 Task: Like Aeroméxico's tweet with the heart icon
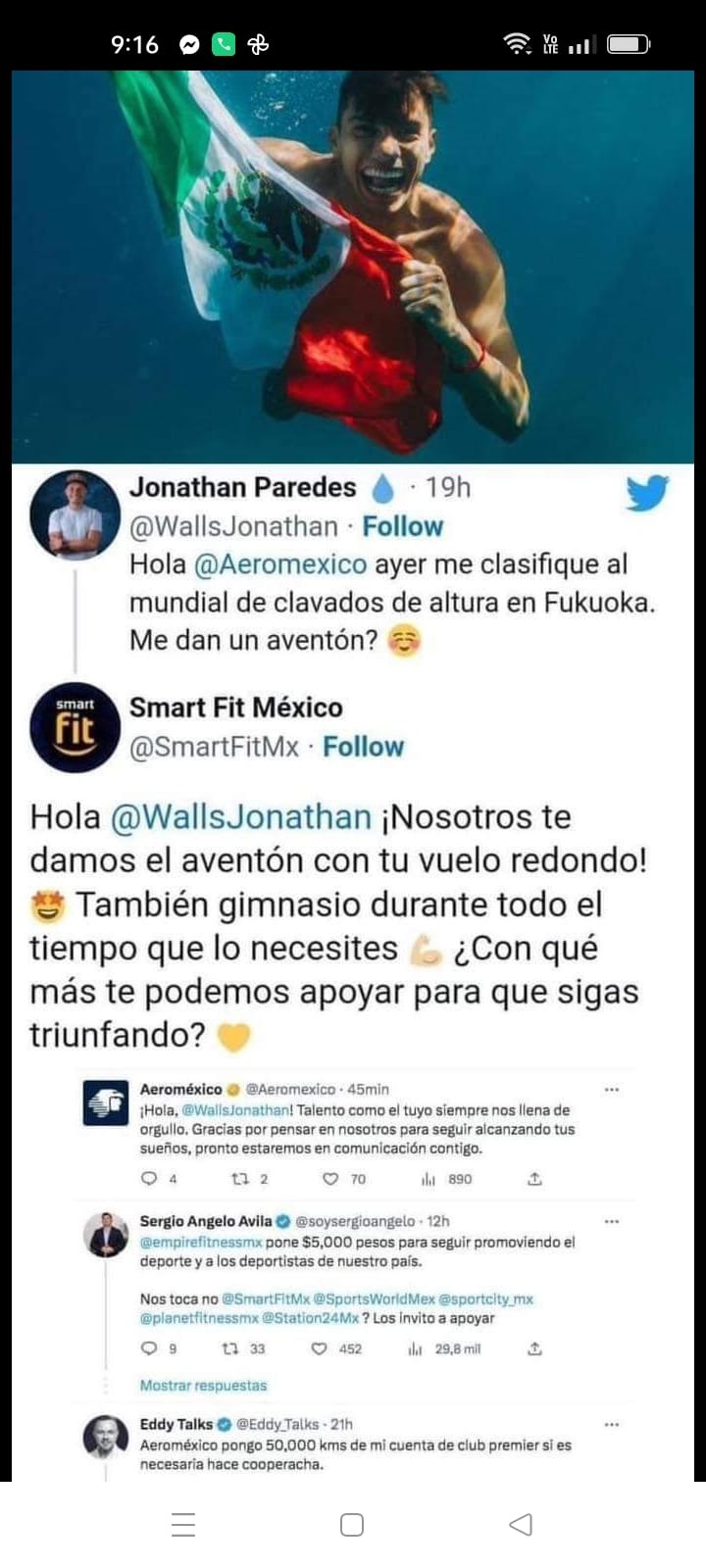328,1179
